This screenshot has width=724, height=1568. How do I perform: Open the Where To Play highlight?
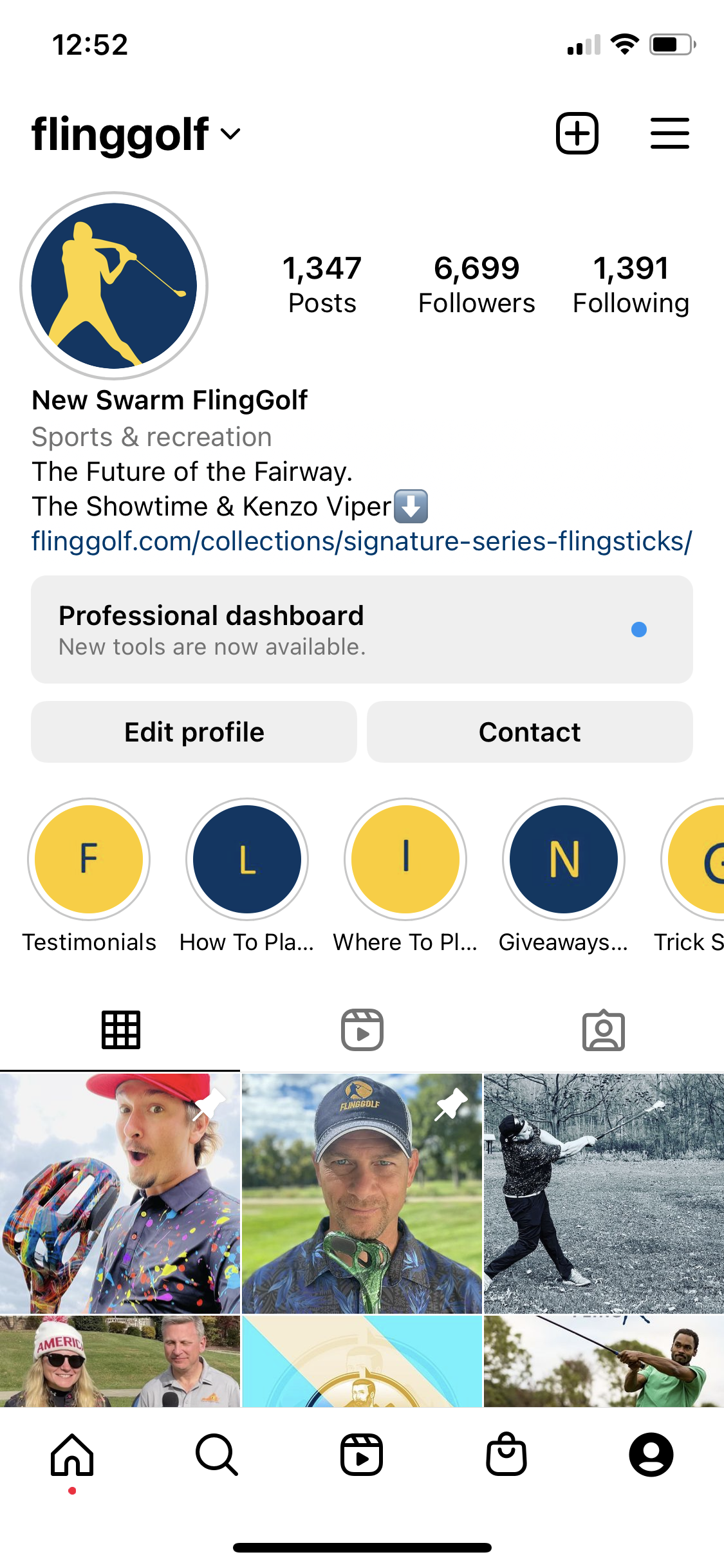point(405,859)
